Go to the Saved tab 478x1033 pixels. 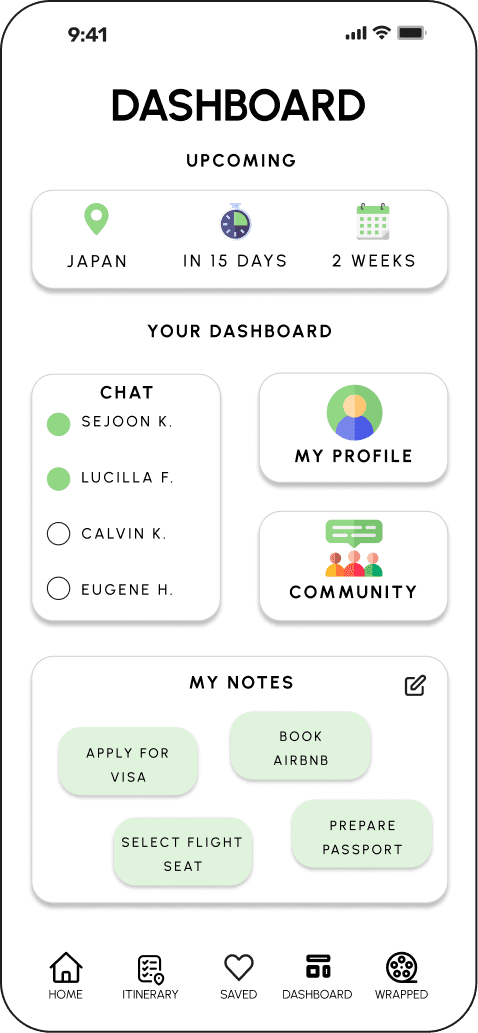point(238,976)
